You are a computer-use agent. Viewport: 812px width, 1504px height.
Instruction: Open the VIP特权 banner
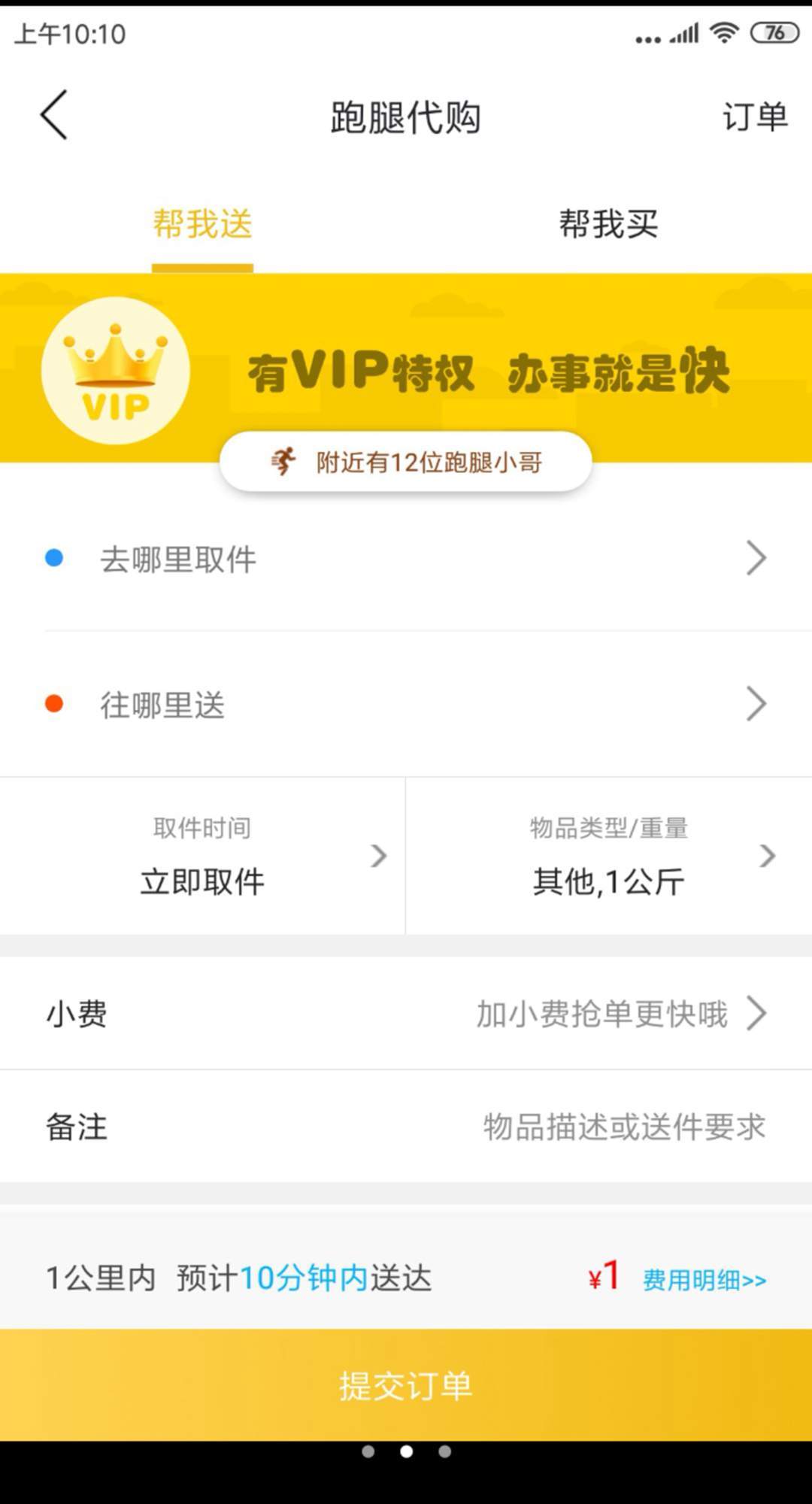click(406, 368)
